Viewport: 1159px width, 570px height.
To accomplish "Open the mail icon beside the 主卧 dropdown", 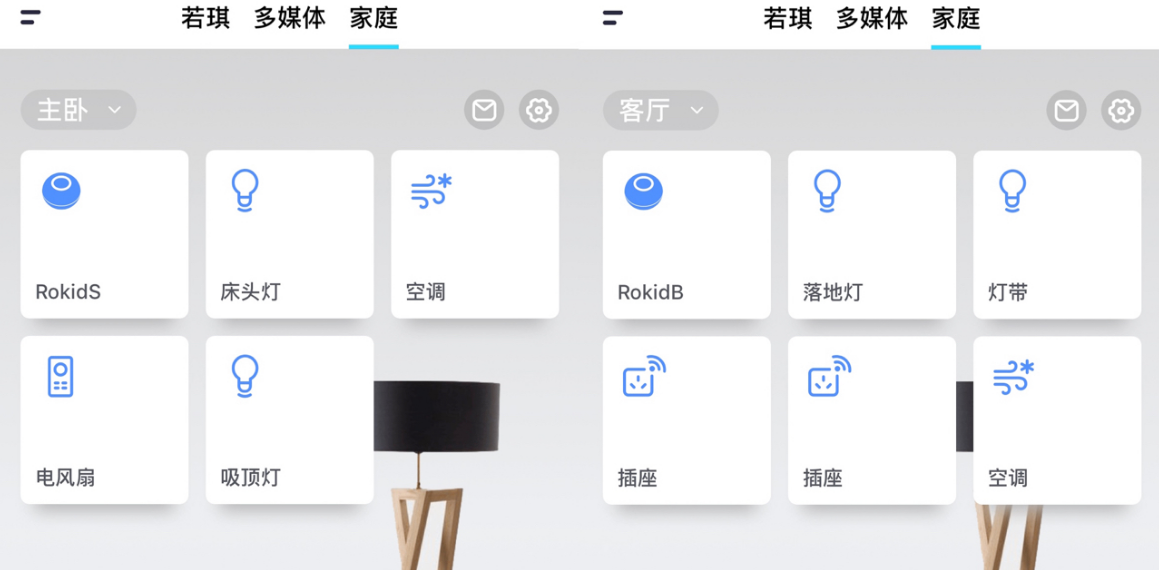I will point(484,110).
